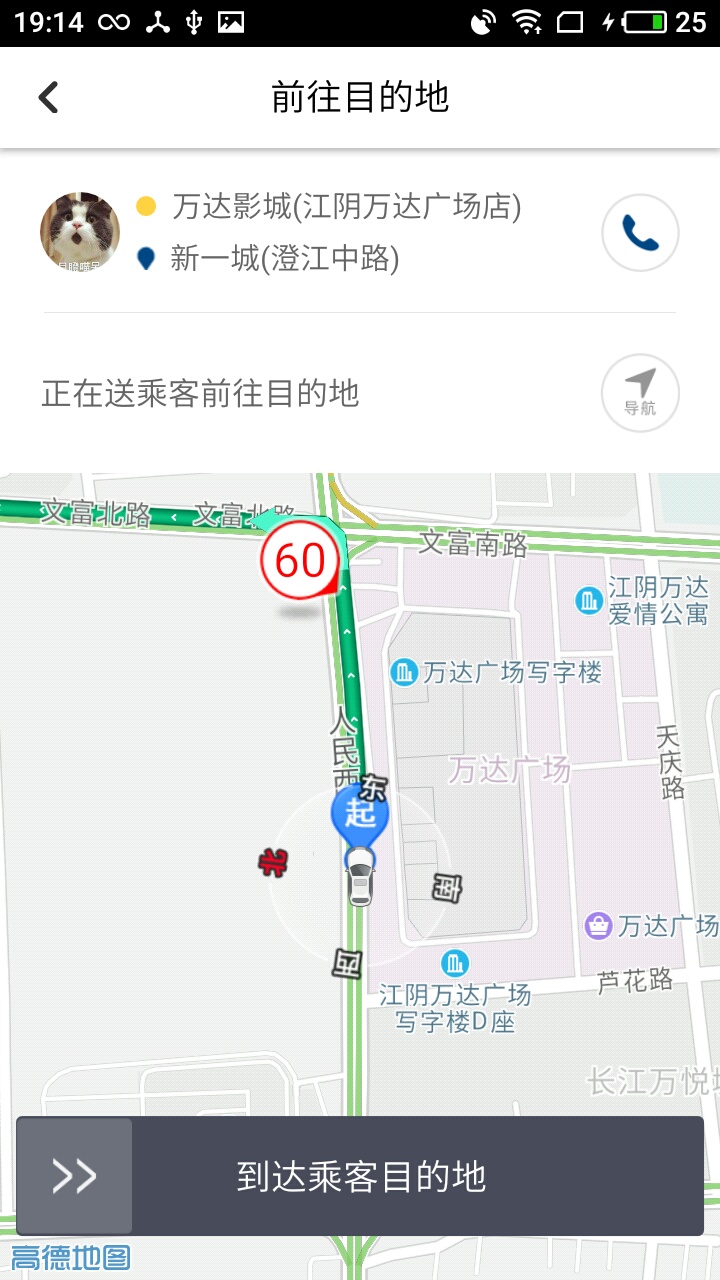Select the 万达广场 shopping bag map icon
Viewport: 720px width, 1280px height.
(x=597, y=926)
